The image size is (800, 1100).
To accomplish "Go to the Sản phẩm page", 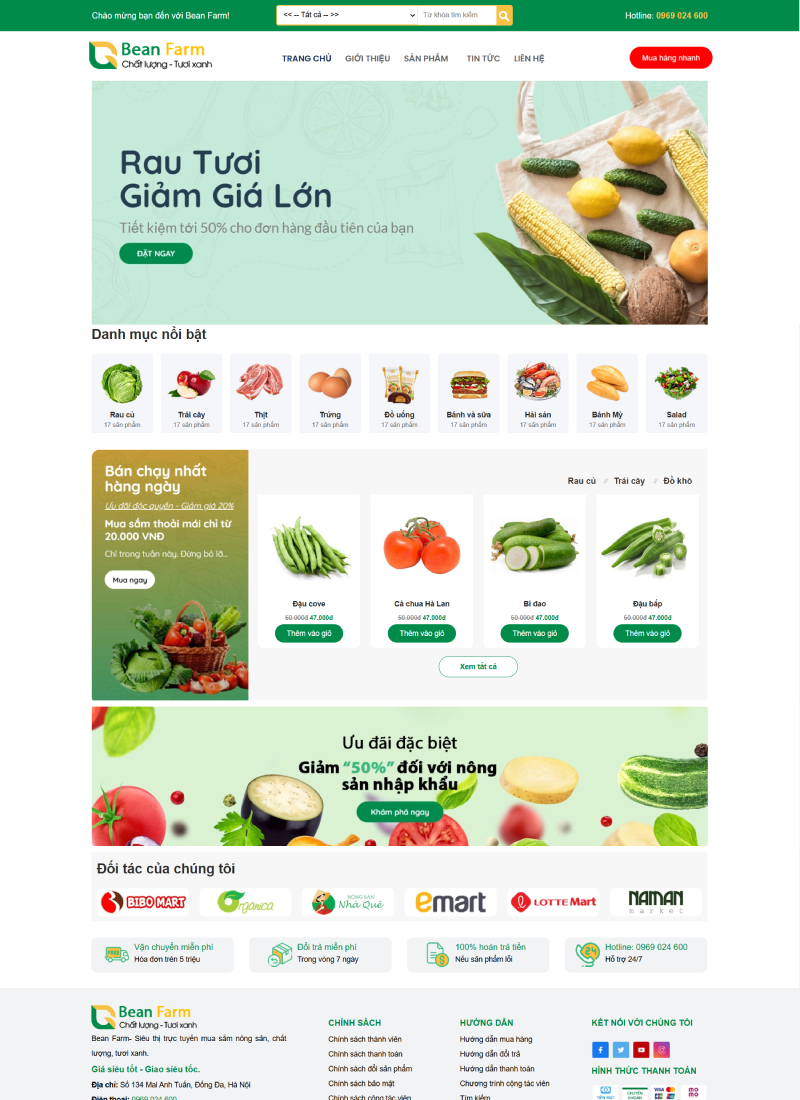I will pos(426,59).
